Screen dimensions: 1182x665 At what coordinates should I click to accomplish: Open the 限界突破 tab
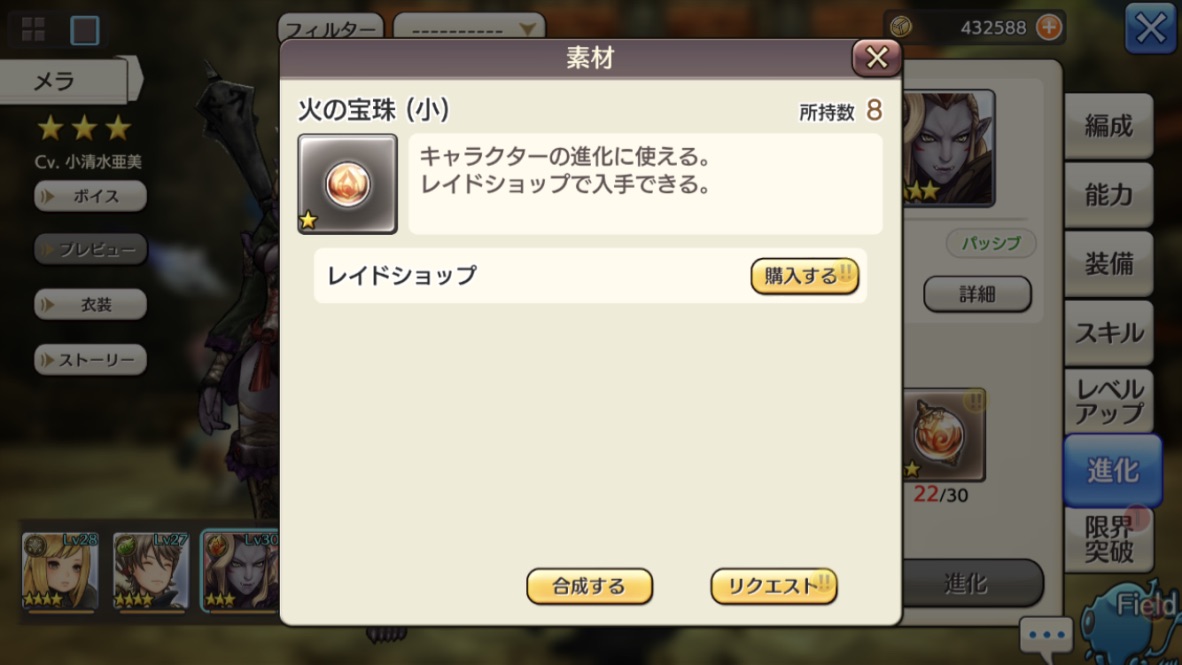pos(1108,539)
